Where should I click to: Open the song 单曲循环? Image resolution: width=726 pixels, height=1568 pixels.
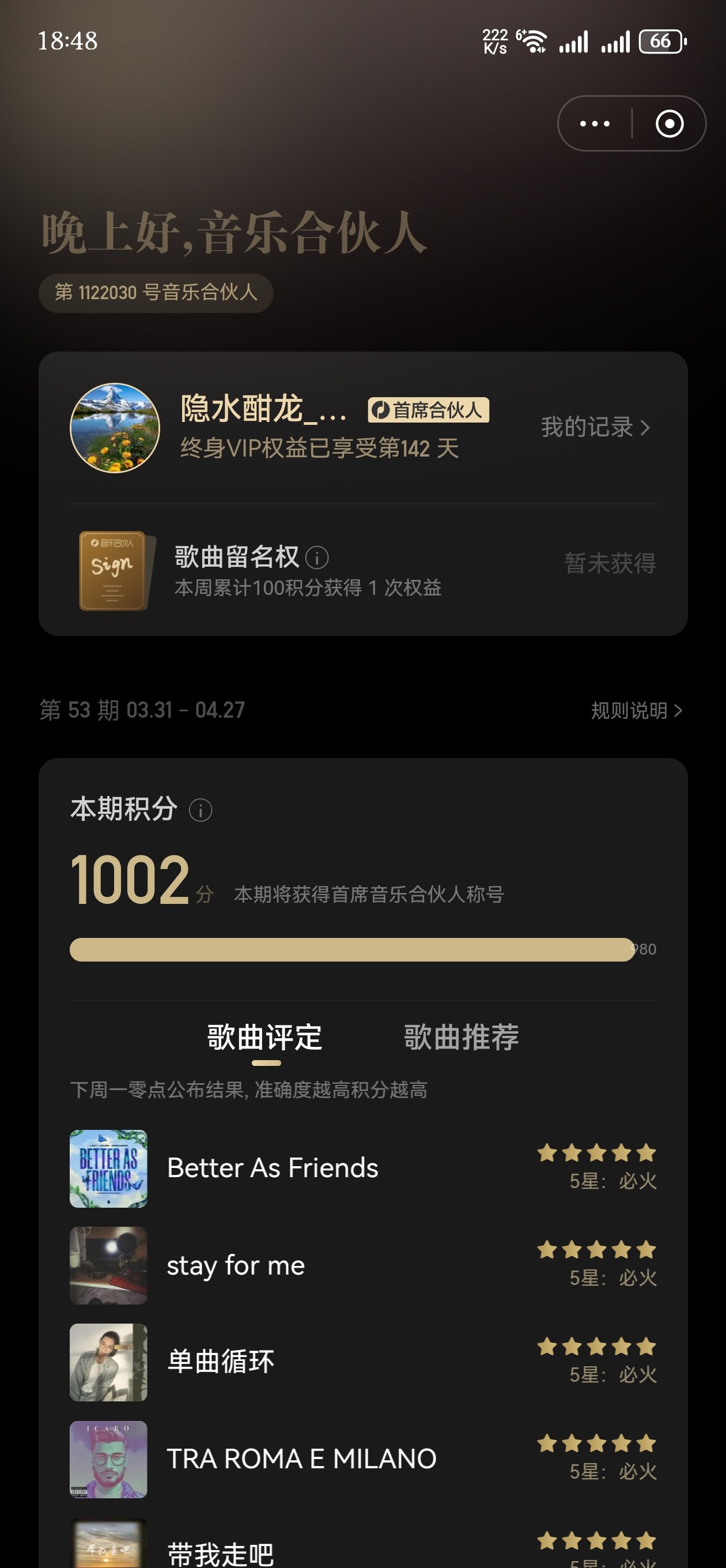click(220, 1362)
